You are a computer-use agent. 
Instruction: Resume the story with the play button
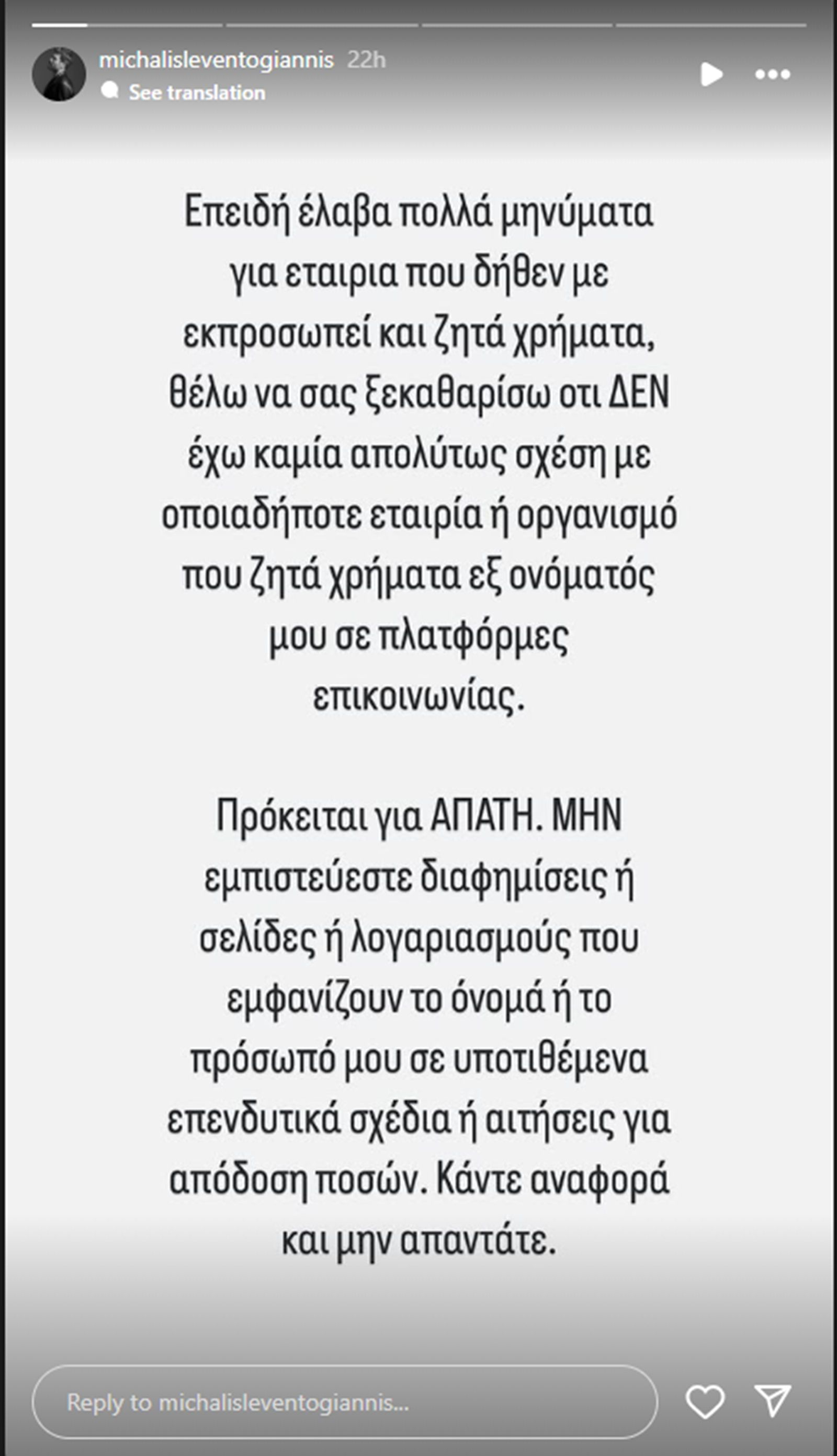coord(711,75)
